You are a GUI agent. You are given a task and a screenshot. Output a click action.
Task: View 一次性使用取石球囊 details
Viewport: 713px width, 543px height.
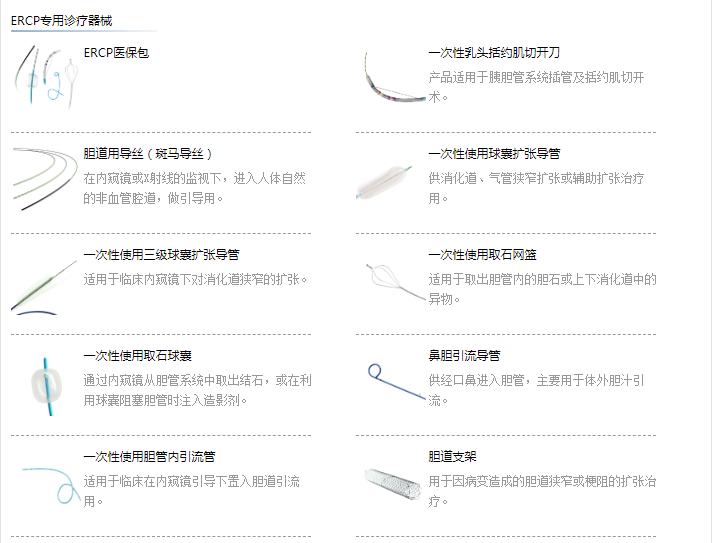click(138, 356)
